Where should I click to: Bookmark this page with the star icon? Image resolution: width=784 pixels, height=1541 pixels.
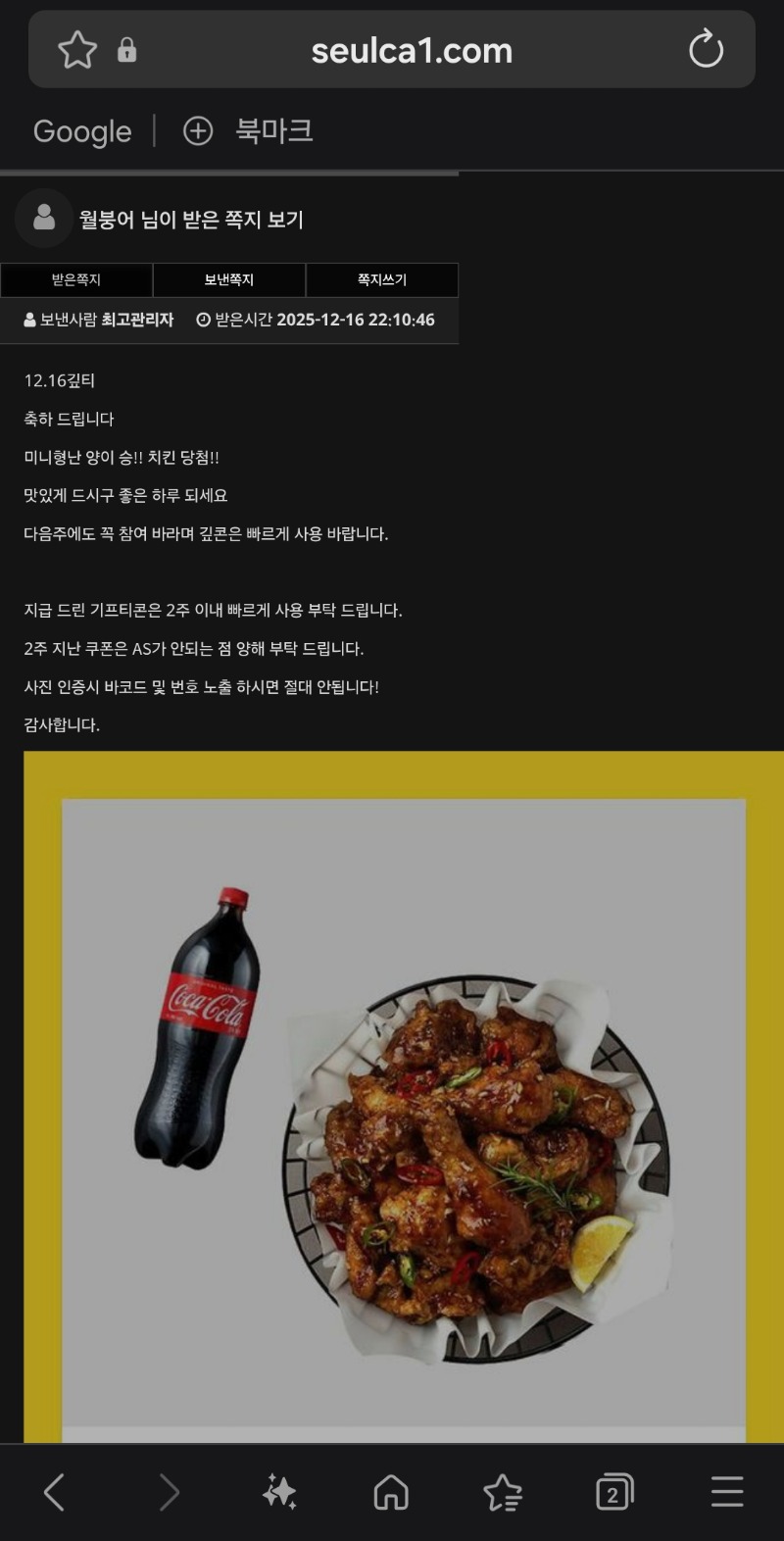[x=77, y=50]
